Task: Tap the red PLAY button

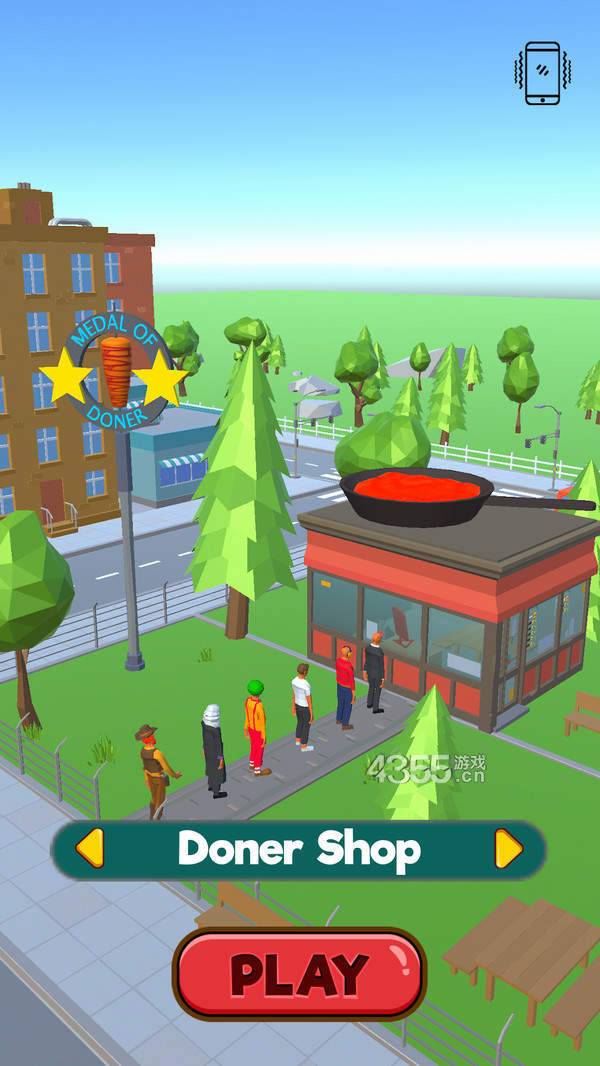Action: click(300, 973)
